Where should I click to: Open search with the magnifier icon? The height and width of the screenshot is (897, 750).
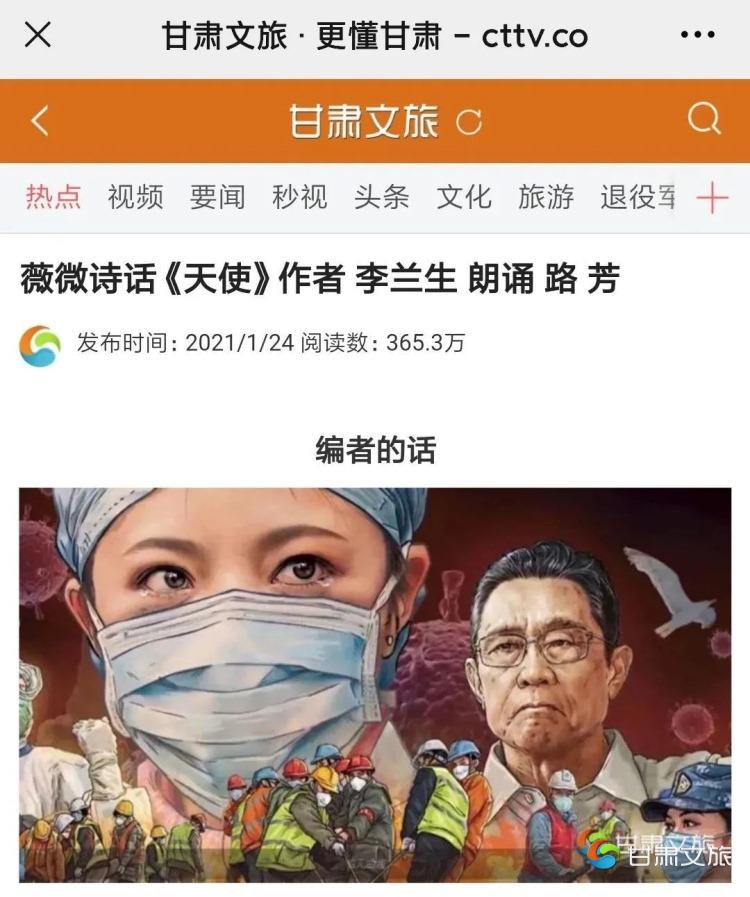[x=704, y=120]
